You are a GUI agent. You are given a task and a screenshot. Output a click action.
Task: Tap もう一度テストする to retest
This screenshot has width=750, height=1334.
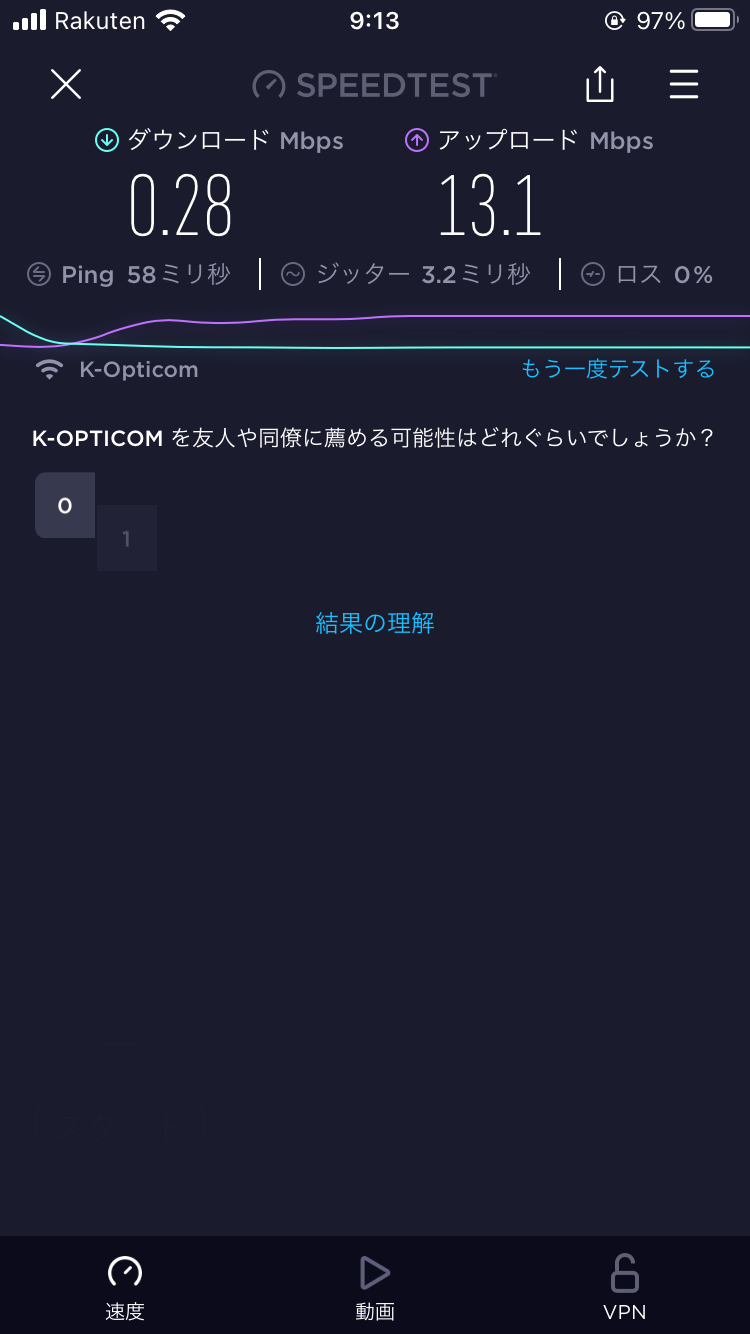point(618,369)
